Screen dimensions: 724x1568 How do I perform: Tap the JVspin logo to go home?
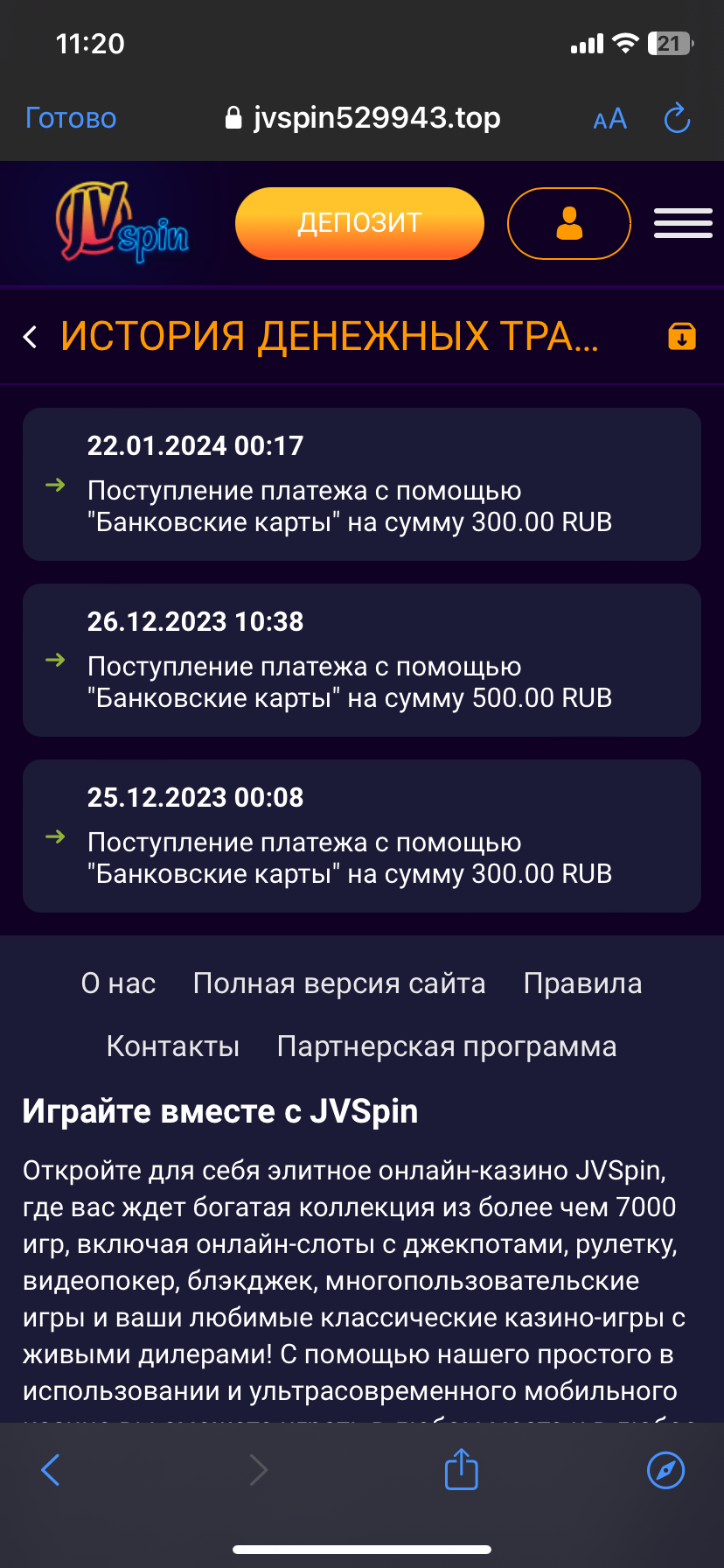122,222
